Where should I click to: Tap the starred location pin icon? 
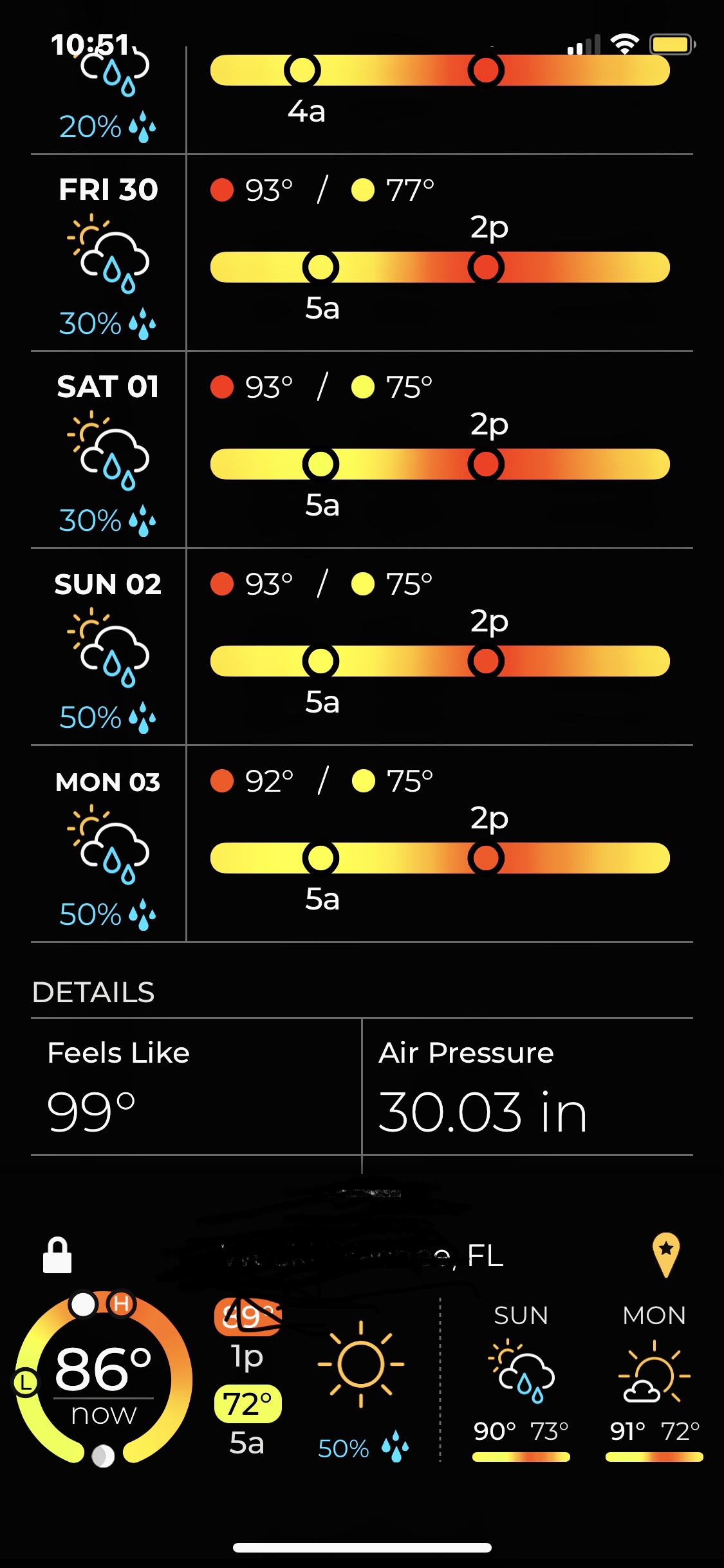pos(666,1254)
